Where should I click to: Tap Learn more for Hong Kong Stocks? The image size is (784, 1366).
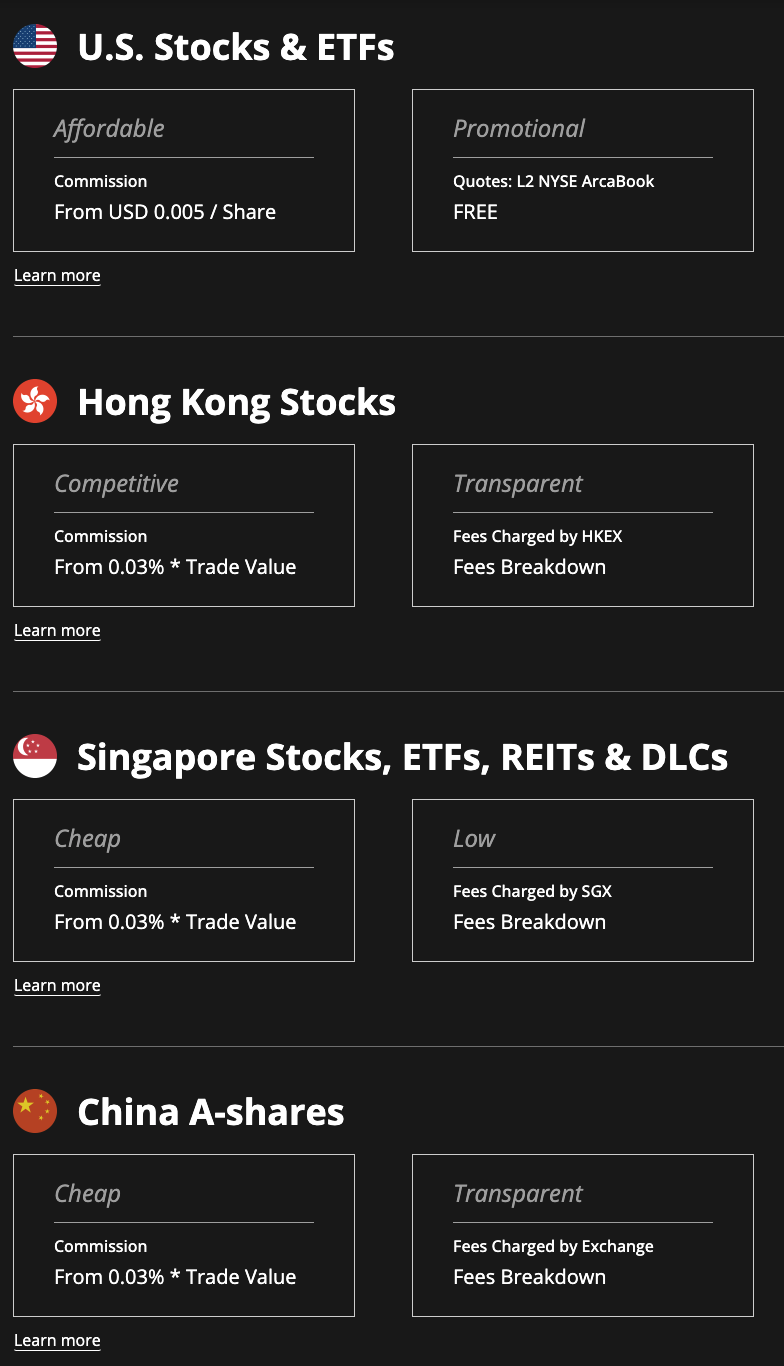point(57,631)
